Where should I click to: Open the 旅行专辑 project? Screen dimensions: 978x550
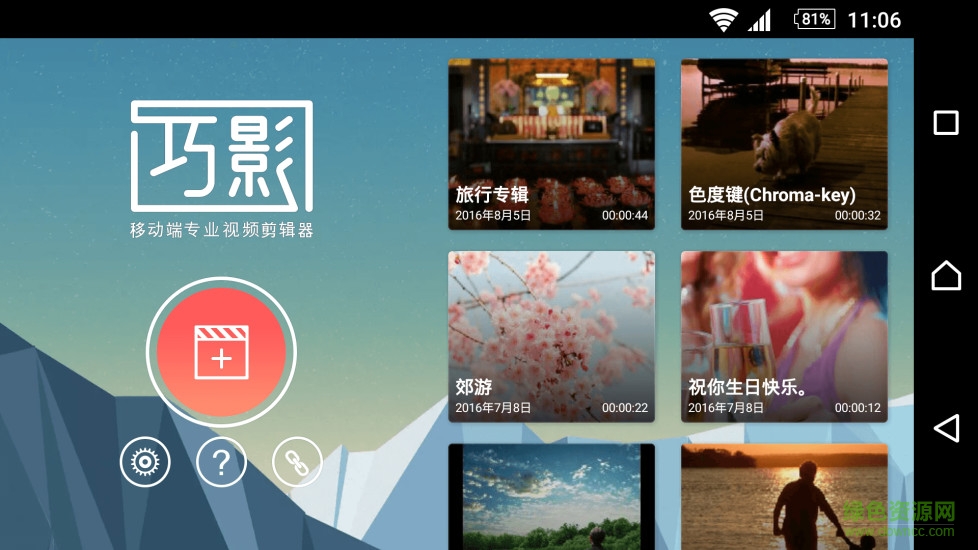point(551,144)
